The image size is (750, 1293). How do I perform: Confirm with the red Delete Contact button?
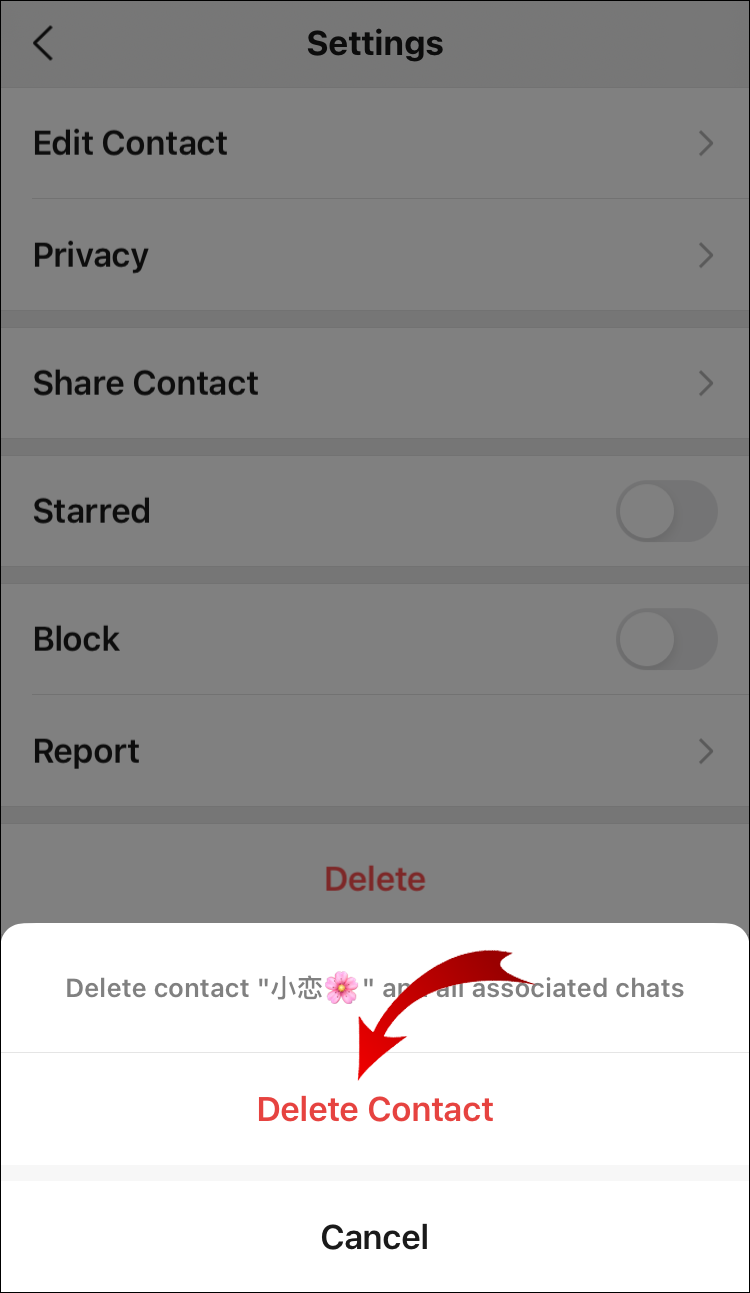click(x=375, y=1109)
